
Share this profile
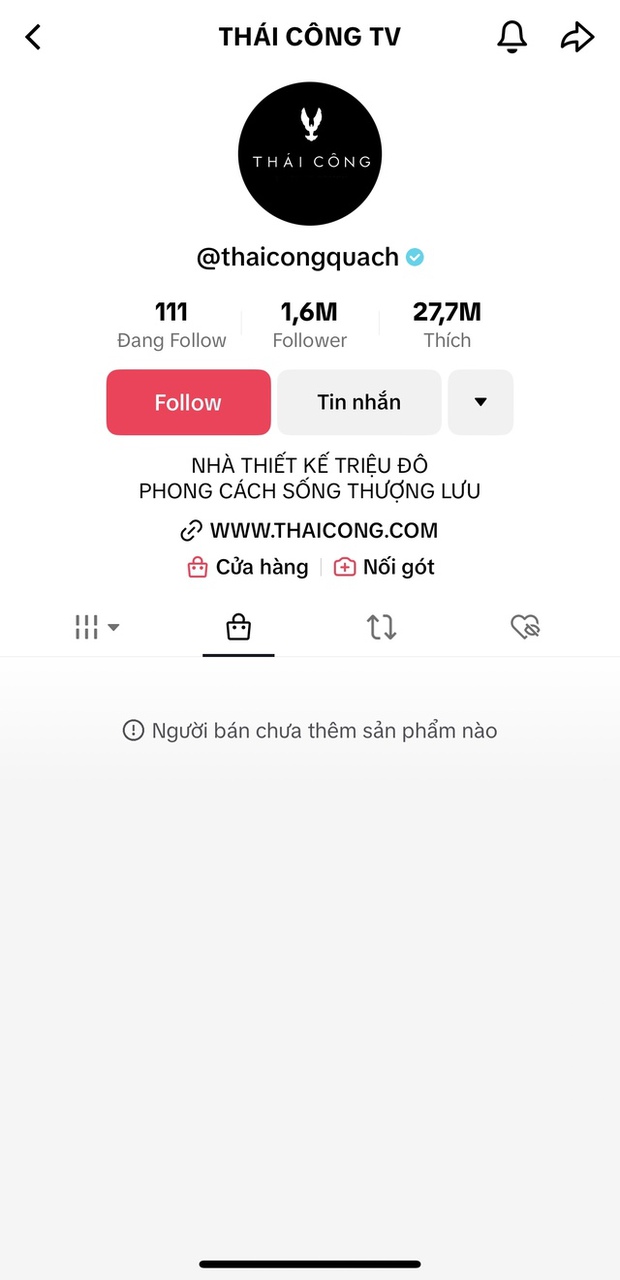tap(577, 38)
